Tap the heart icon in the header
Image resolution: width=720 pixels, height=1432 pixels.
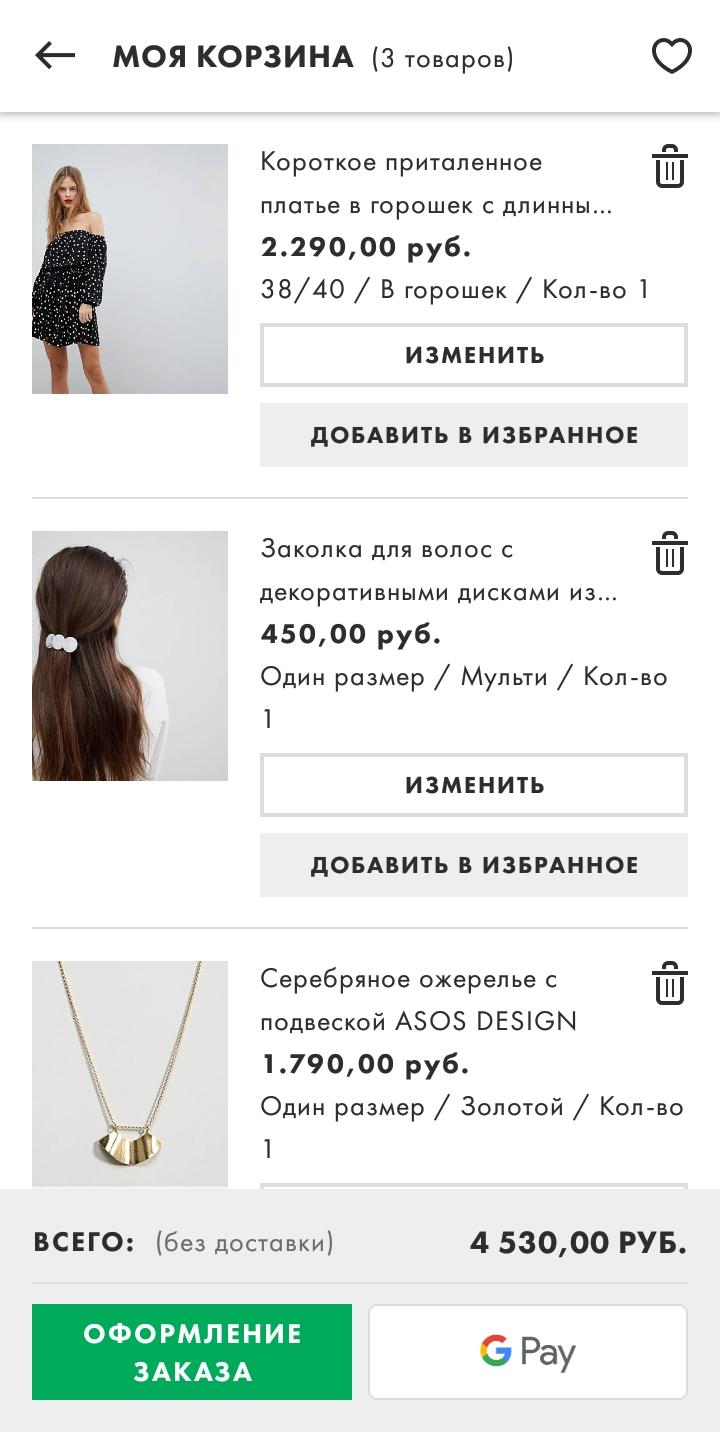(671, 55)
